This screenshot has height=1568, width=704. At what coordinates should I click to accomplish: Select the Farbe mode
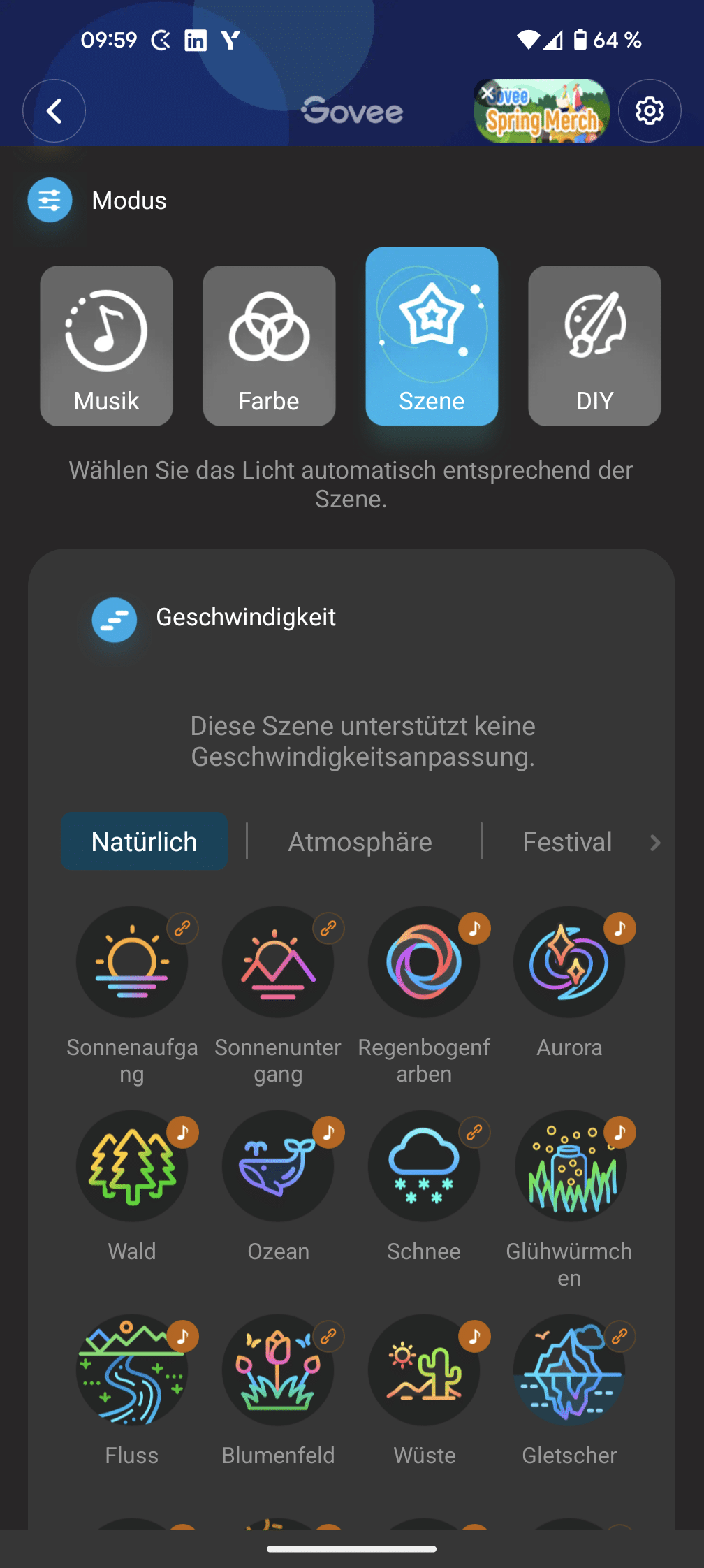tap(269, 345)
